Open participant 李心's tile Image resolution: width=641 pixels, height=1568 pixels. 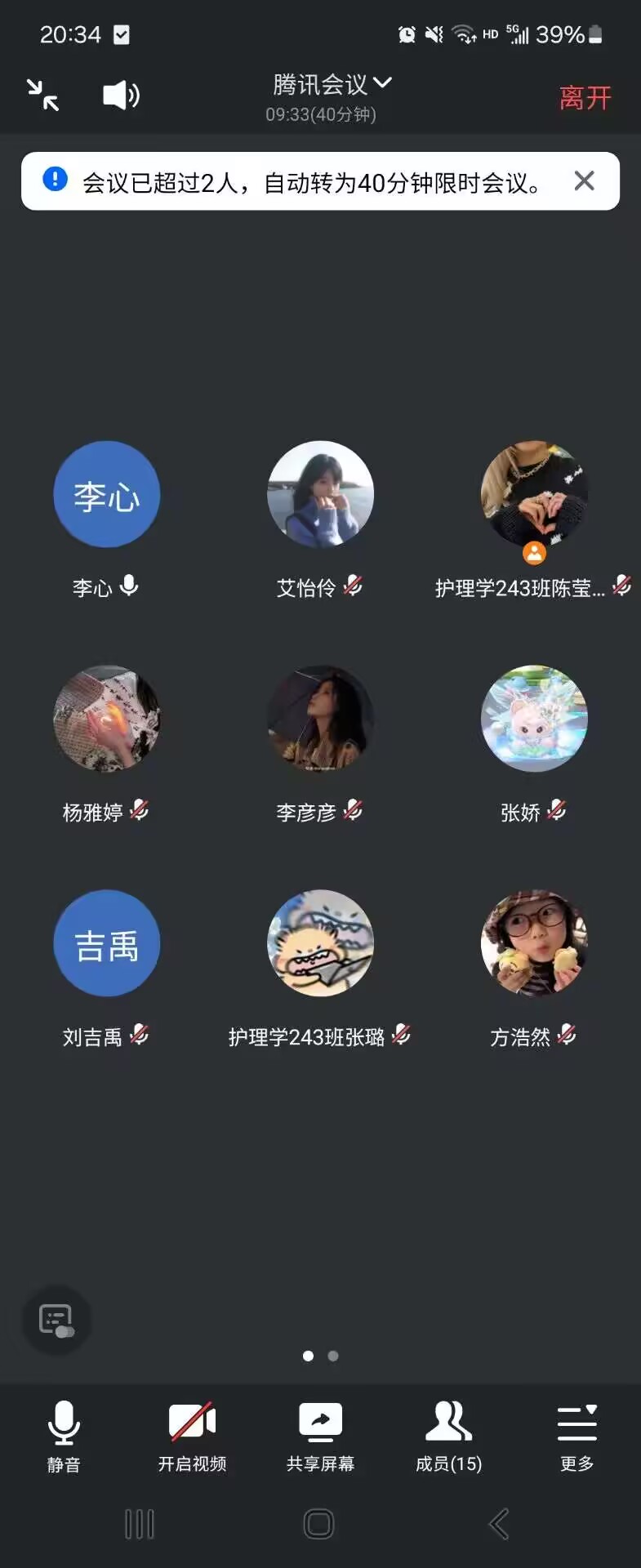click(107, 495)
